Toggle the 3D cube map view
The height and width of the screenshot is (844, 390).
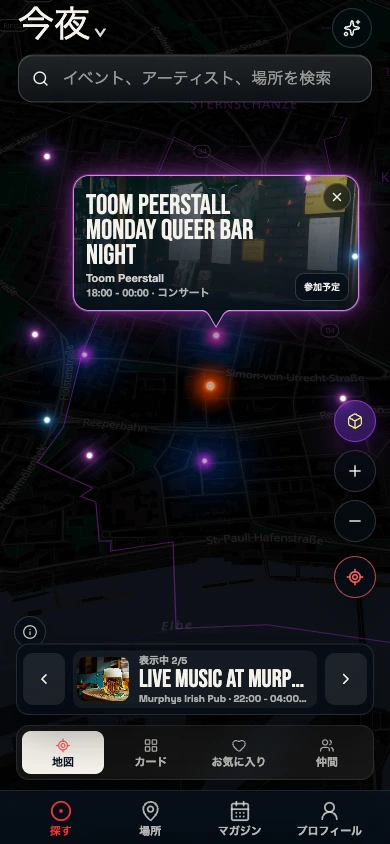(x=354, y=421)
